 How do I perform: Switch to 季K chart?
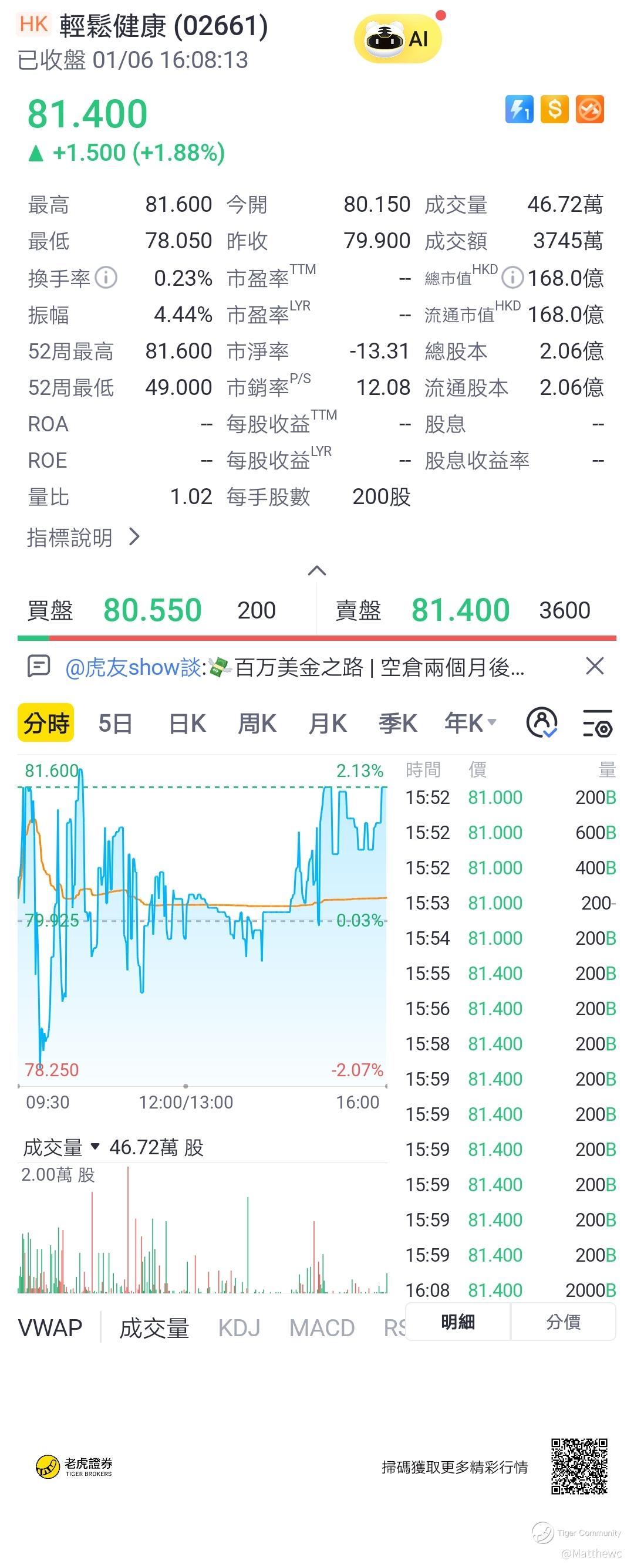(397, 724)
